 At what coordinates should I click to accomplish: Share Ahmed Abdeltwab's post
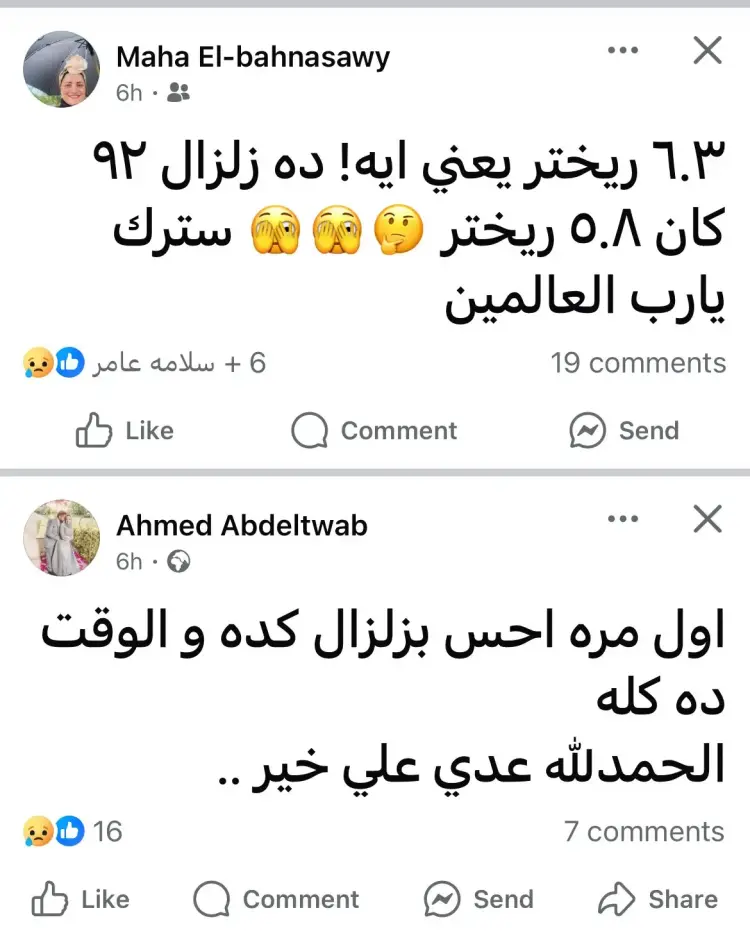[658, 899]
